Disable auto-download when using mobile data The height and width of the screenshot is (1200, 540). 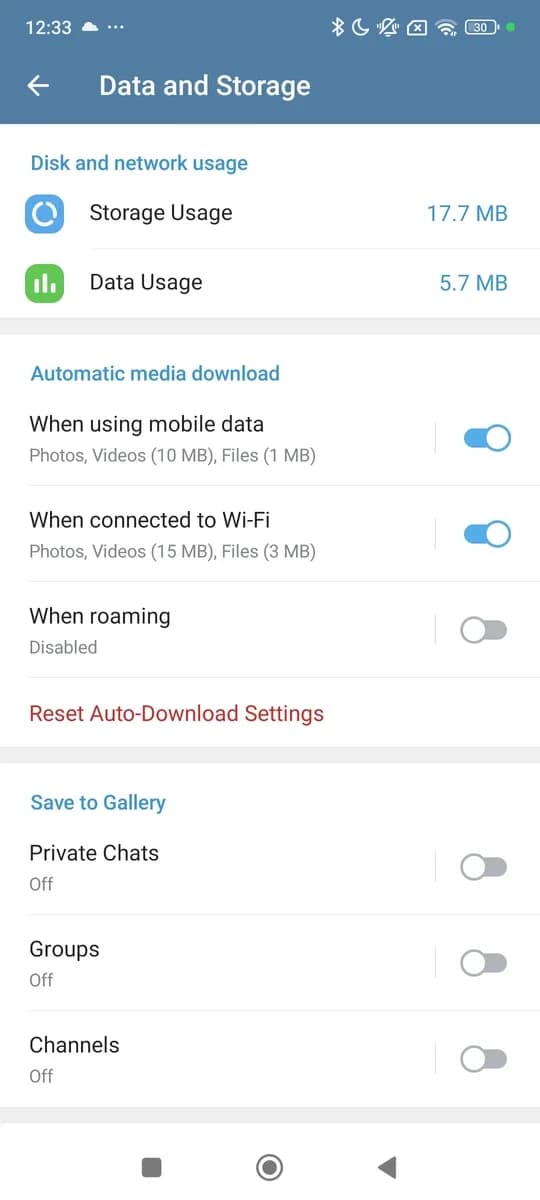click(487, 438)
